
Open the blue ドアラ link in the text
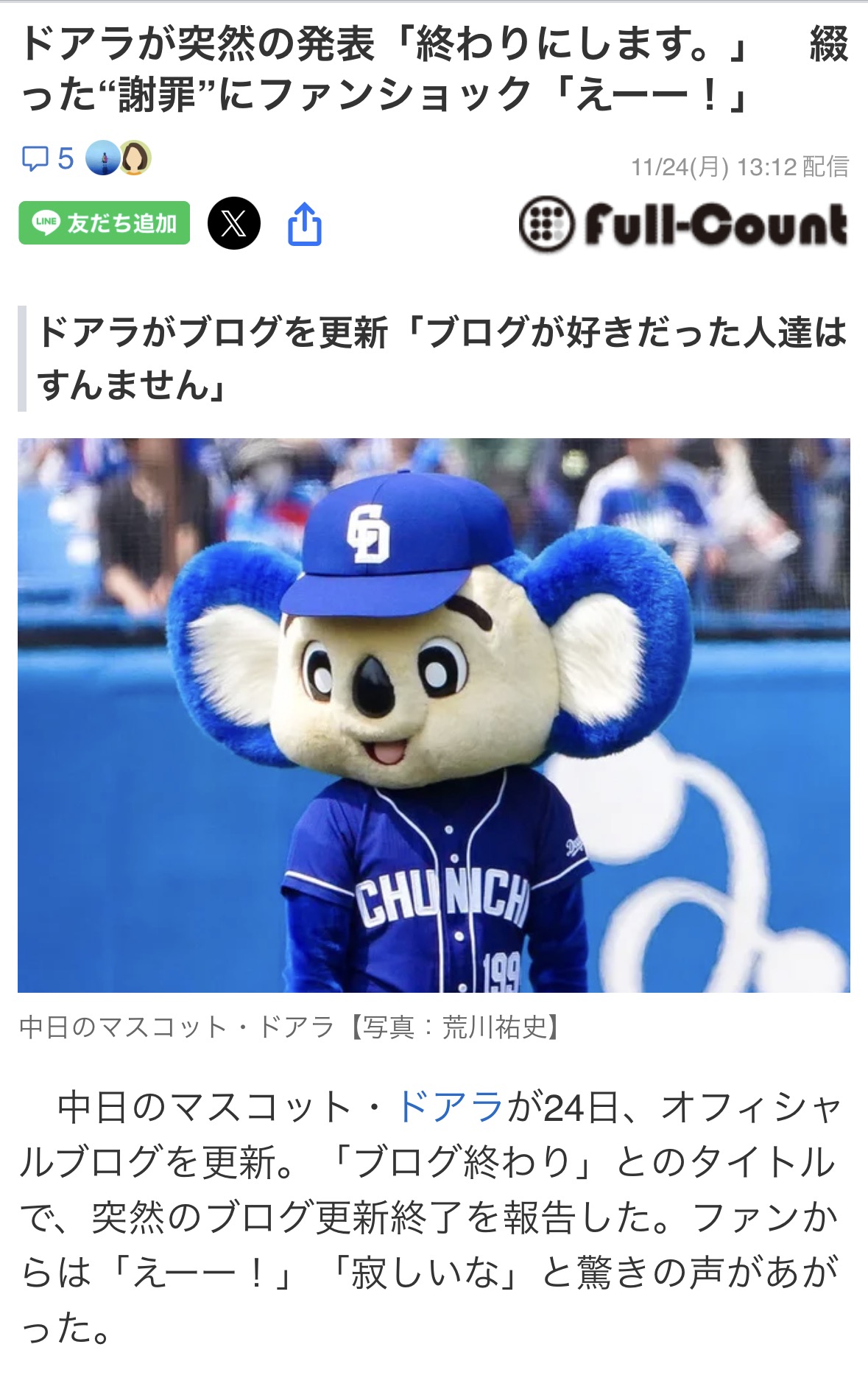[x=450, y=1107]
